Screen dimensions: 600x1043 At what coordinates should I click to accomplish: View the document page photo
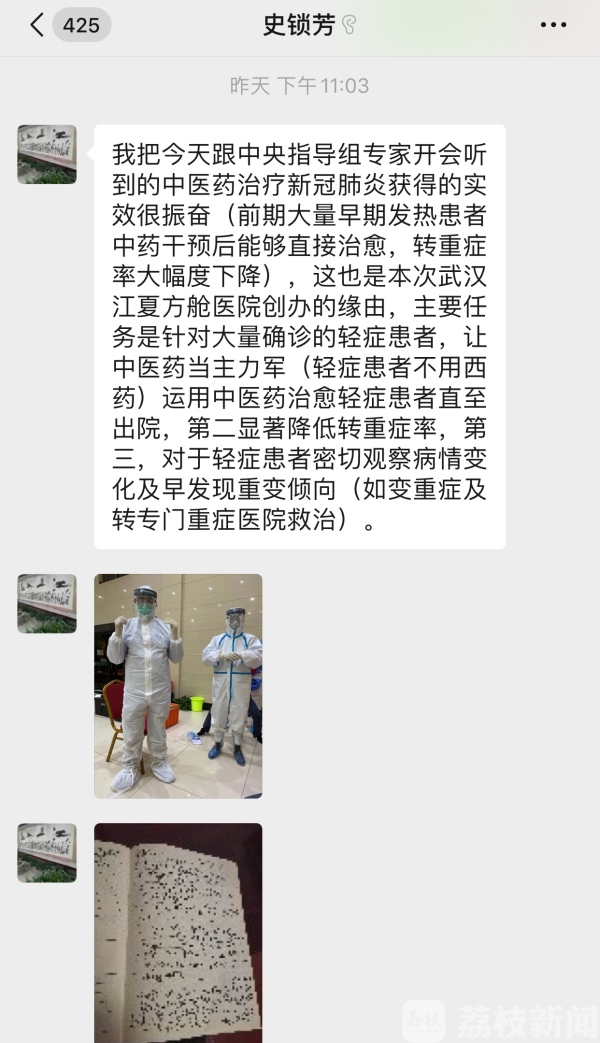178,932
